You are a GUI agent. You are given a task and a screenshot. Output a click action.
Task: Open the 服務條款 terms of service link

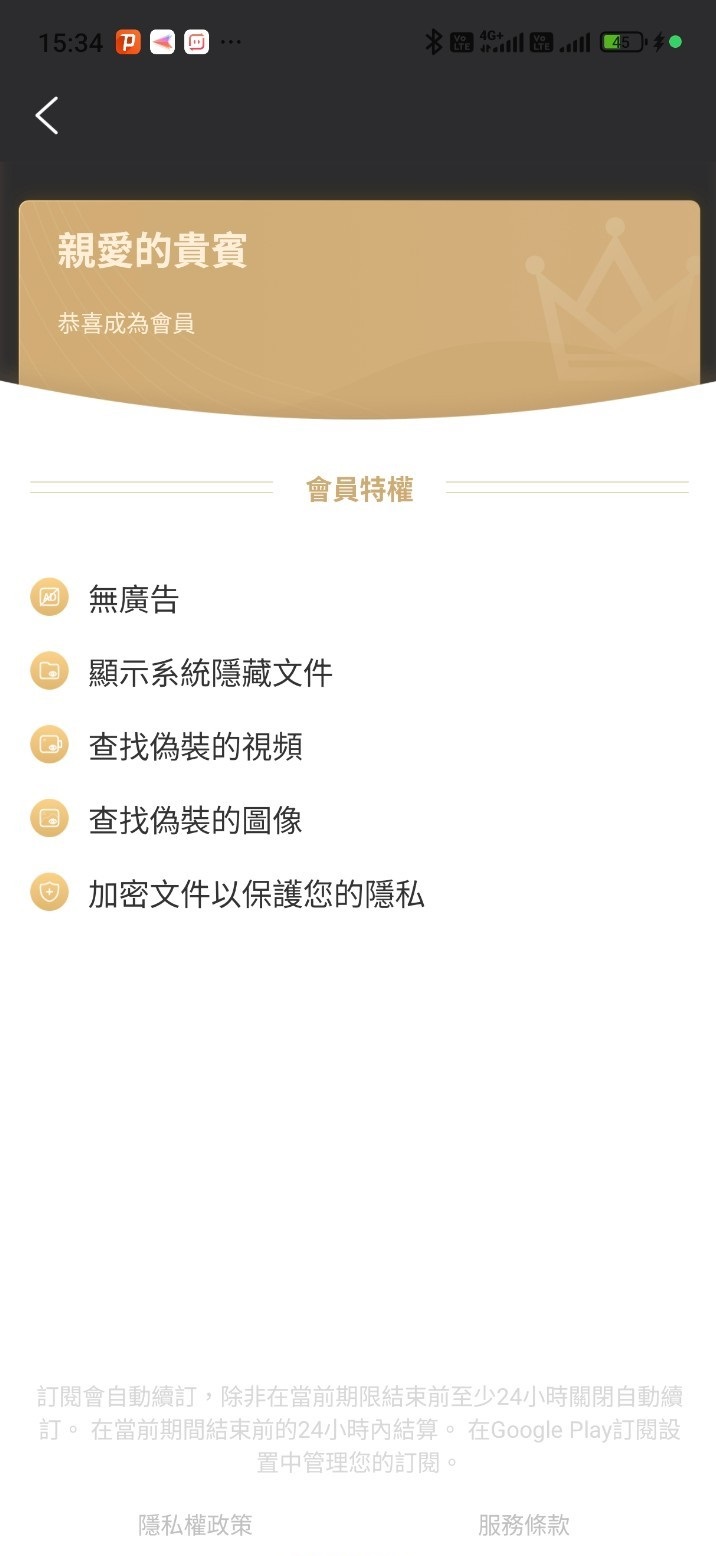(524, 1525)
